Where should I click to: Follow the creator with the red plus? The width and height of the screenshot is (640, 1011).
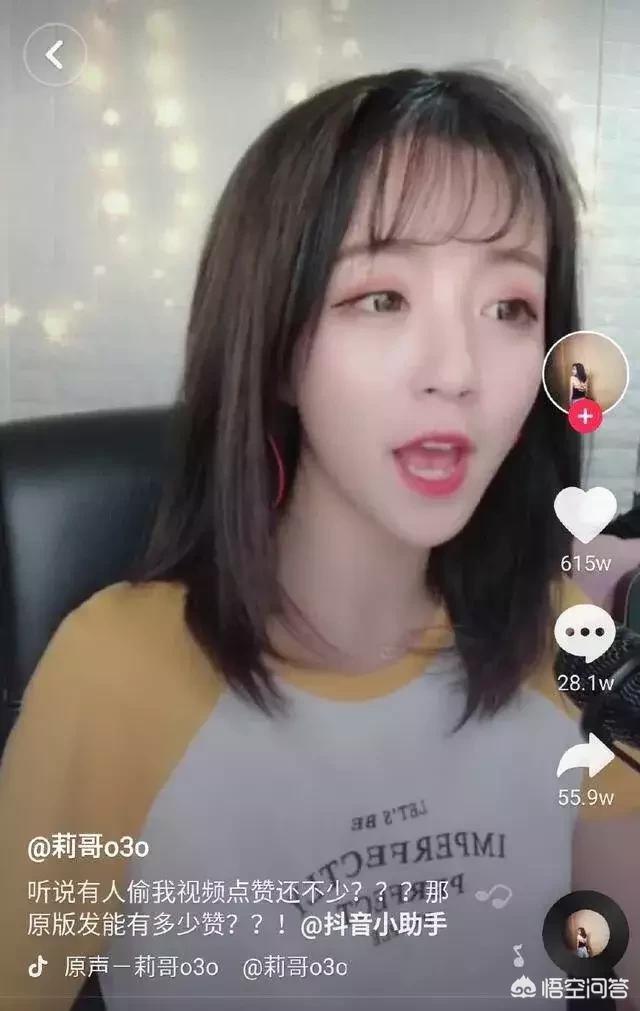pyautogui.click(x=585, y=416)
